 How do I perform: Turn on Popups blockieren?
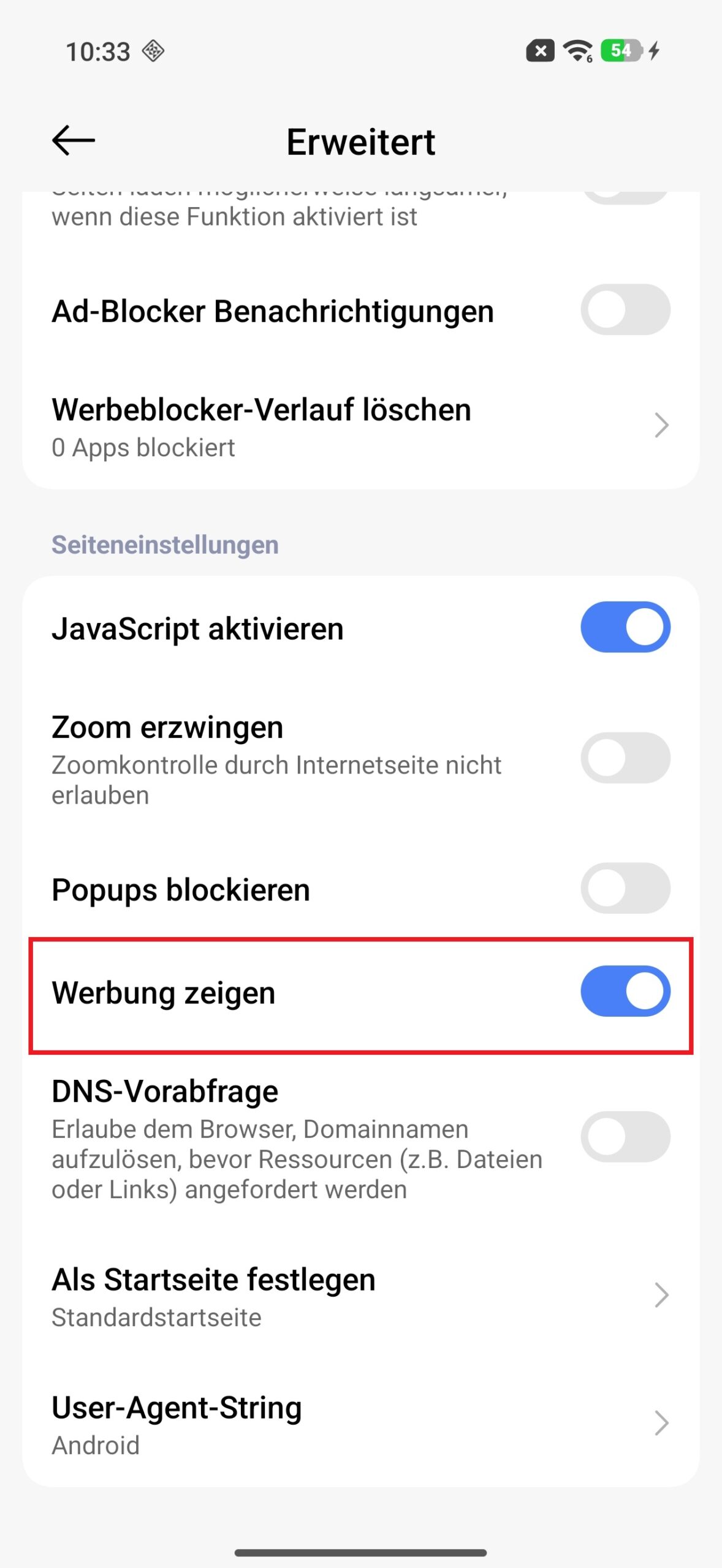pyautogui.click(x=625, y=888)
